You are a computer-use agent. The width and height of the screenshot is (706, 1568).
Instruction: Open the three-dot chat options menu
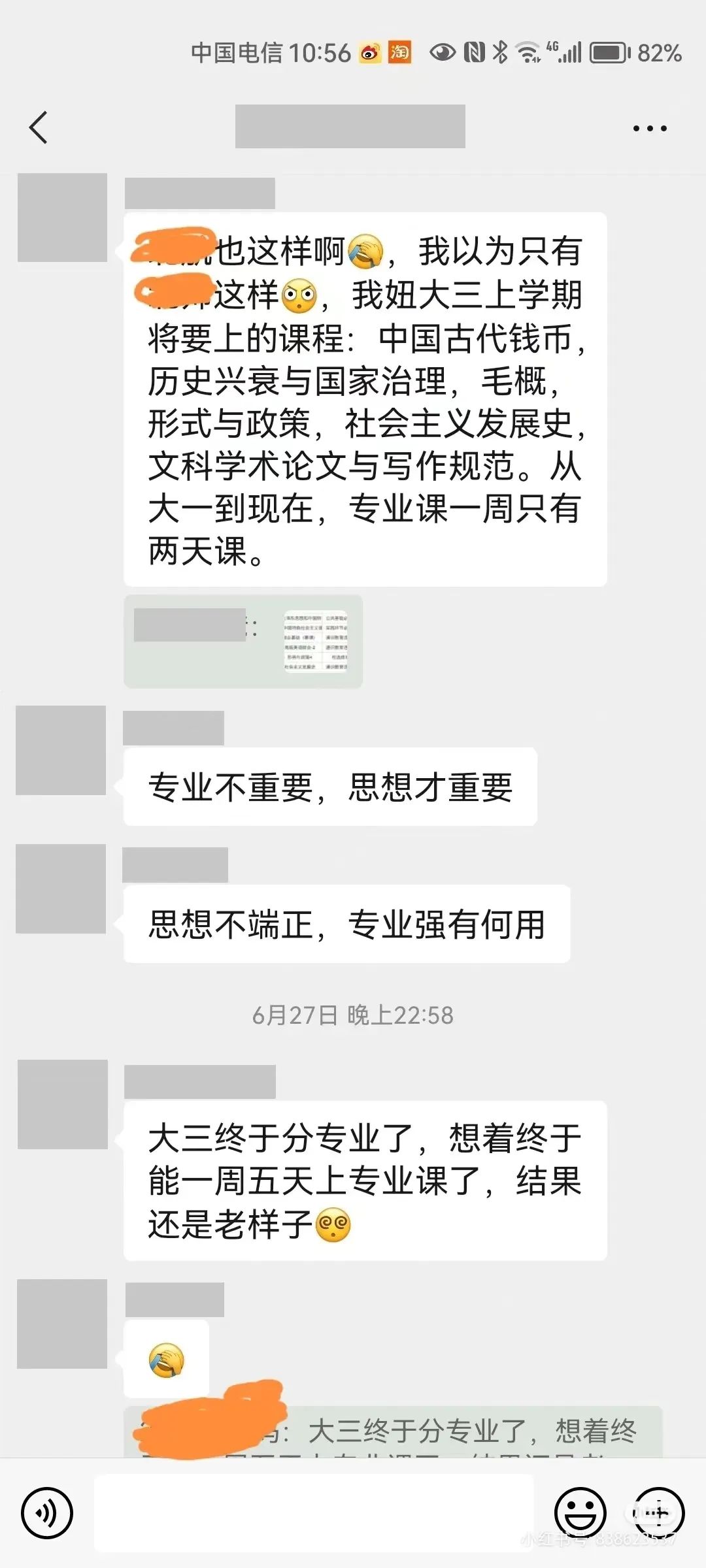point(649,128)
